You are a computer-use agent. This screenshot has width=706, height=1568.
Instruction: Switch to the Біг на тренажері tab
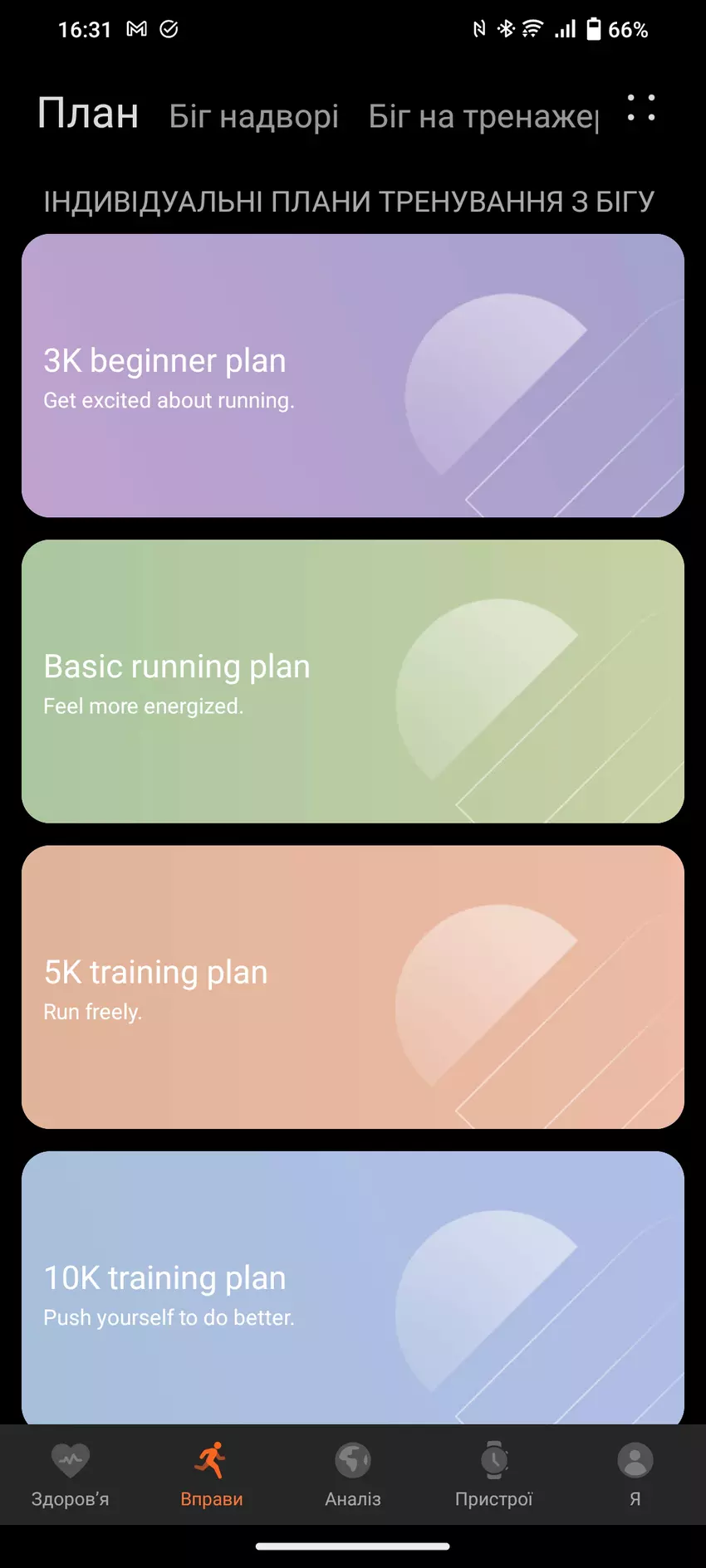point(483,116)
